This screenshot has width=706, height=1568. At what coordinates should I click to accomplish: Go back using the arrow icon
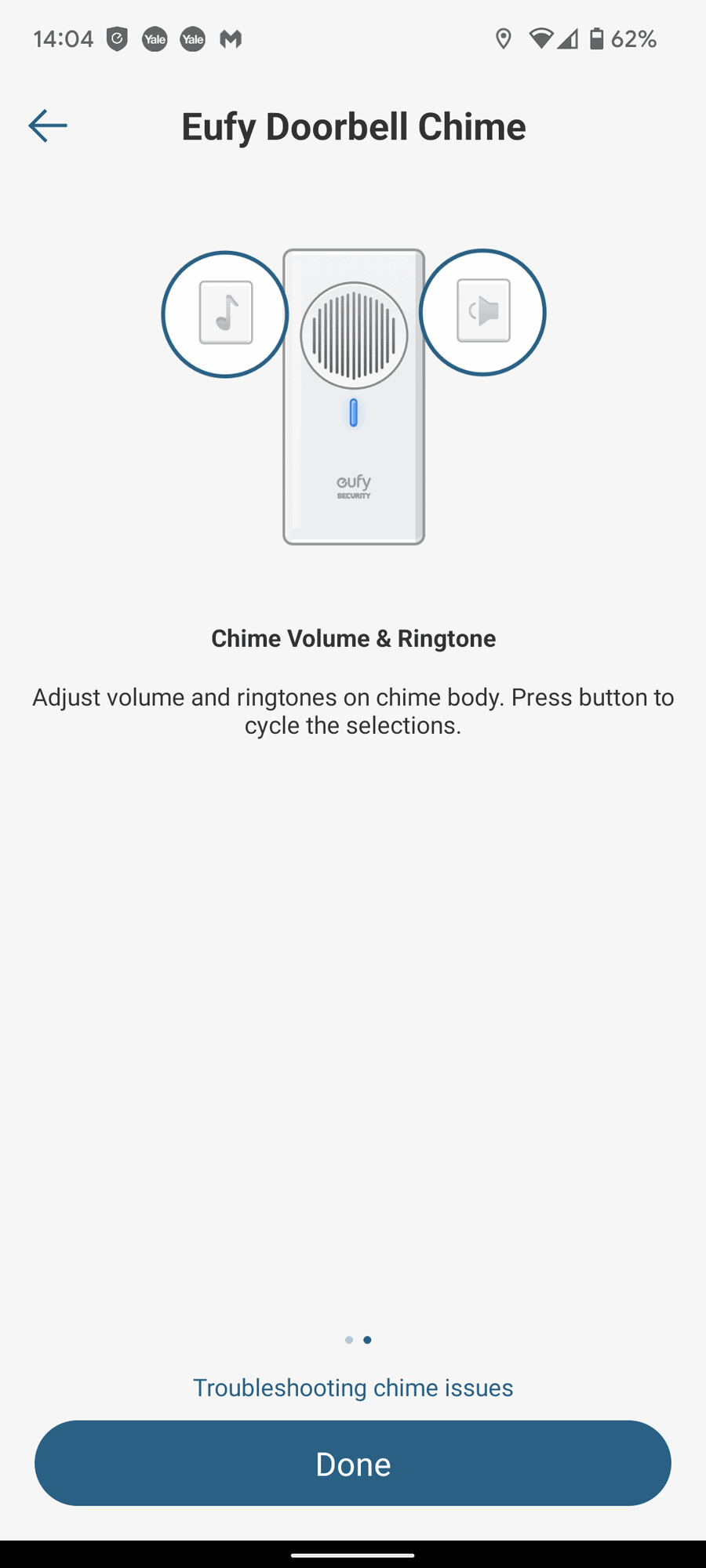point(48,125)
